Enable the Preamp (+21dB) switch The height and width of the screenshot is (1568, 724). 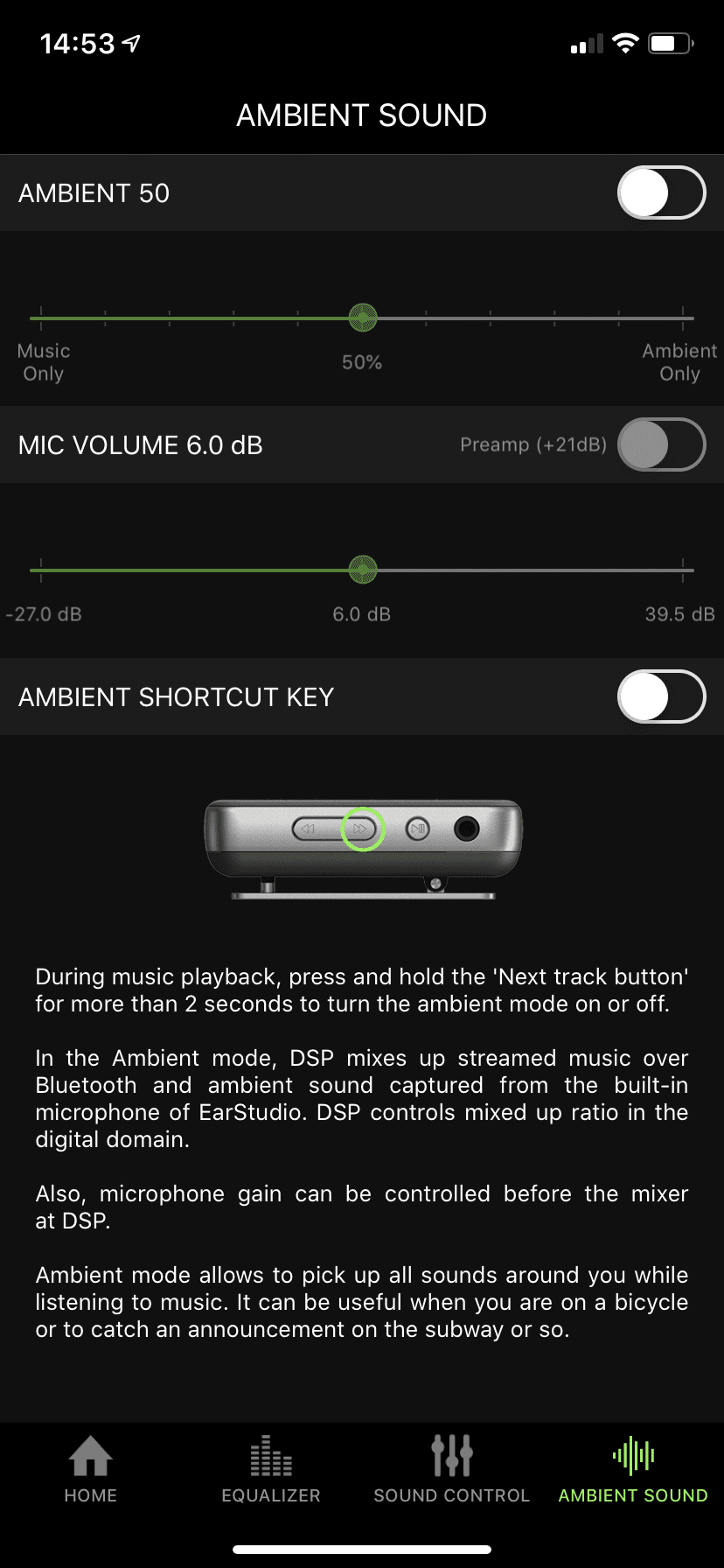(661, 444)
